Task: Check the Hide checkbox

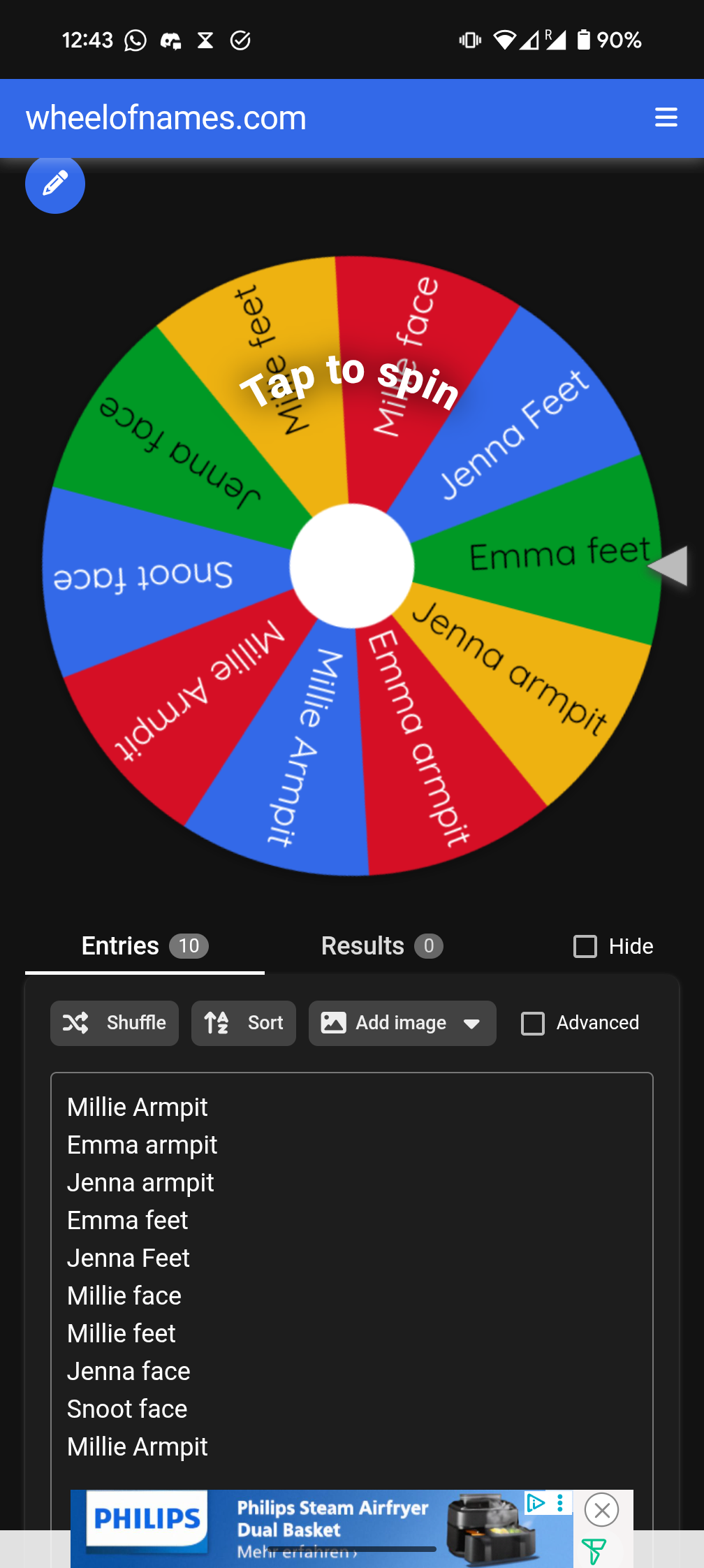Action: click(585, 946)
